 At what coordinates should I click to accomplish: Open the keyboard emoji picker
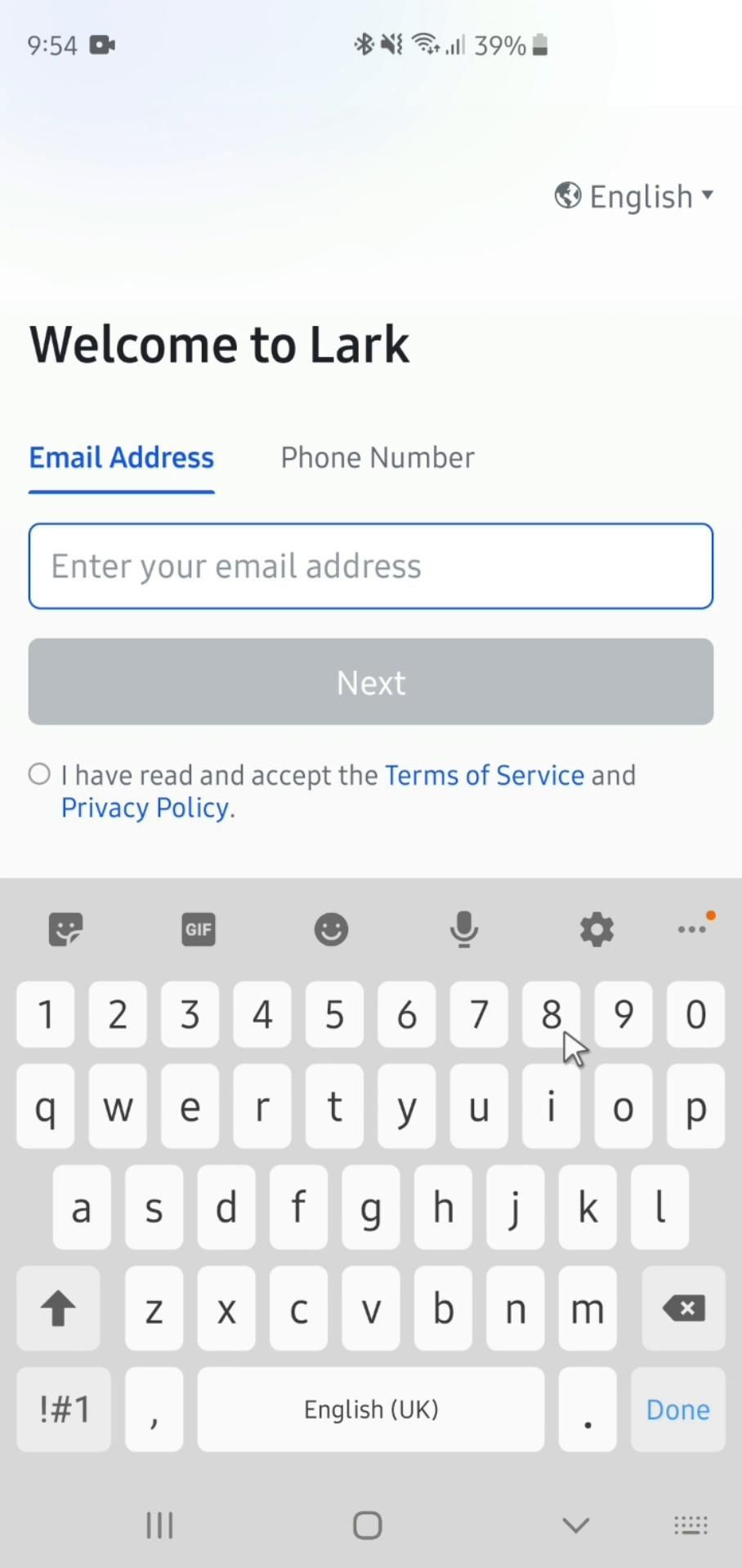click(x=331, y=929)
